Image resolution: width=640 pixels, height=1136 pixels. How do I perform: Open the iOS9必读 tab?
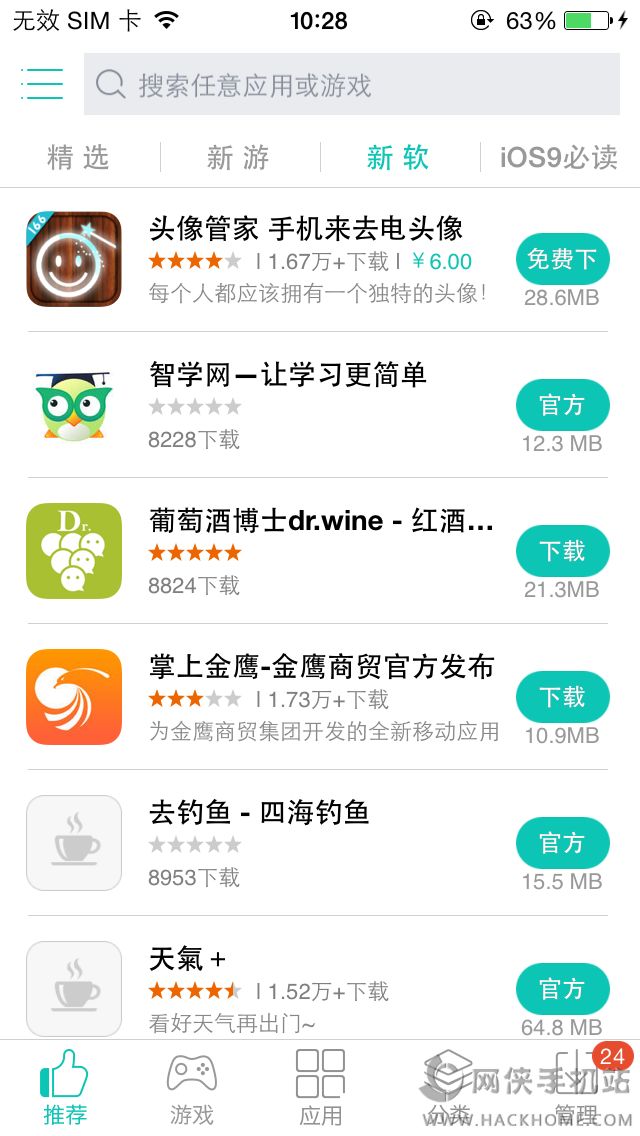pyautogui.click(x=559, y=157)
